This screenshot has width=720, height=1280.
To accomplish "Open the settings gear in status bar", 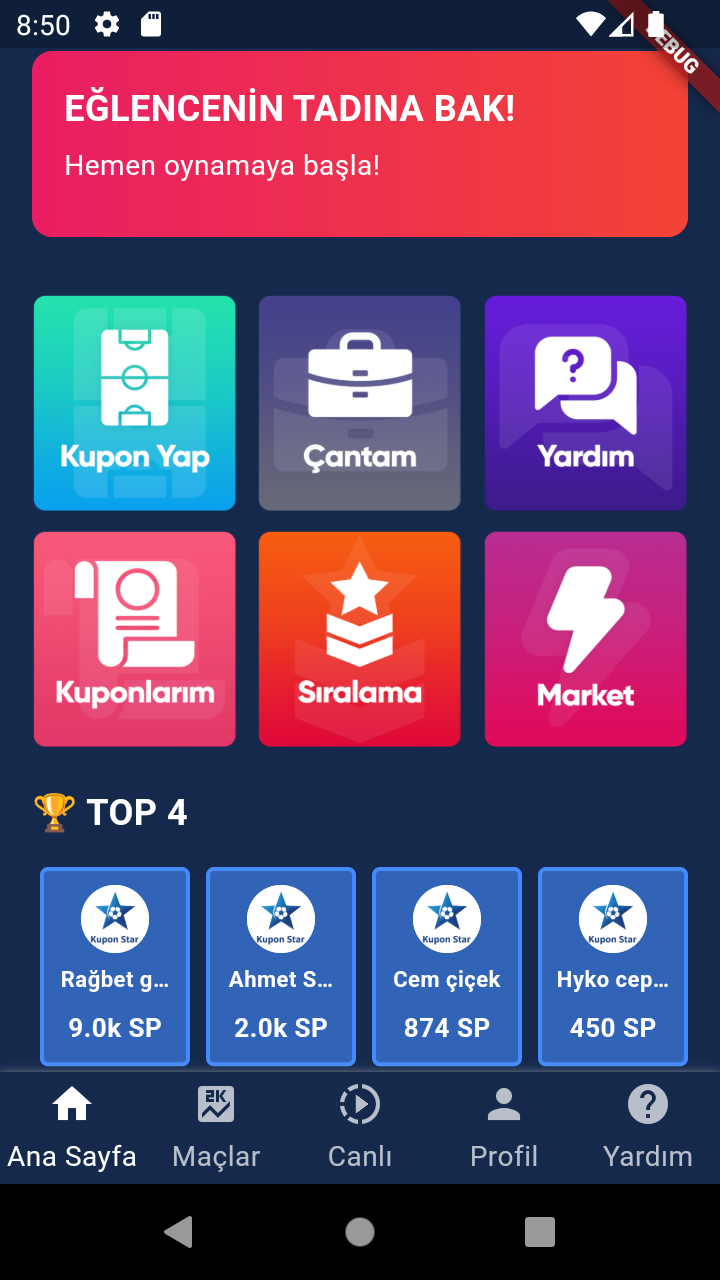I will (106, 25).
